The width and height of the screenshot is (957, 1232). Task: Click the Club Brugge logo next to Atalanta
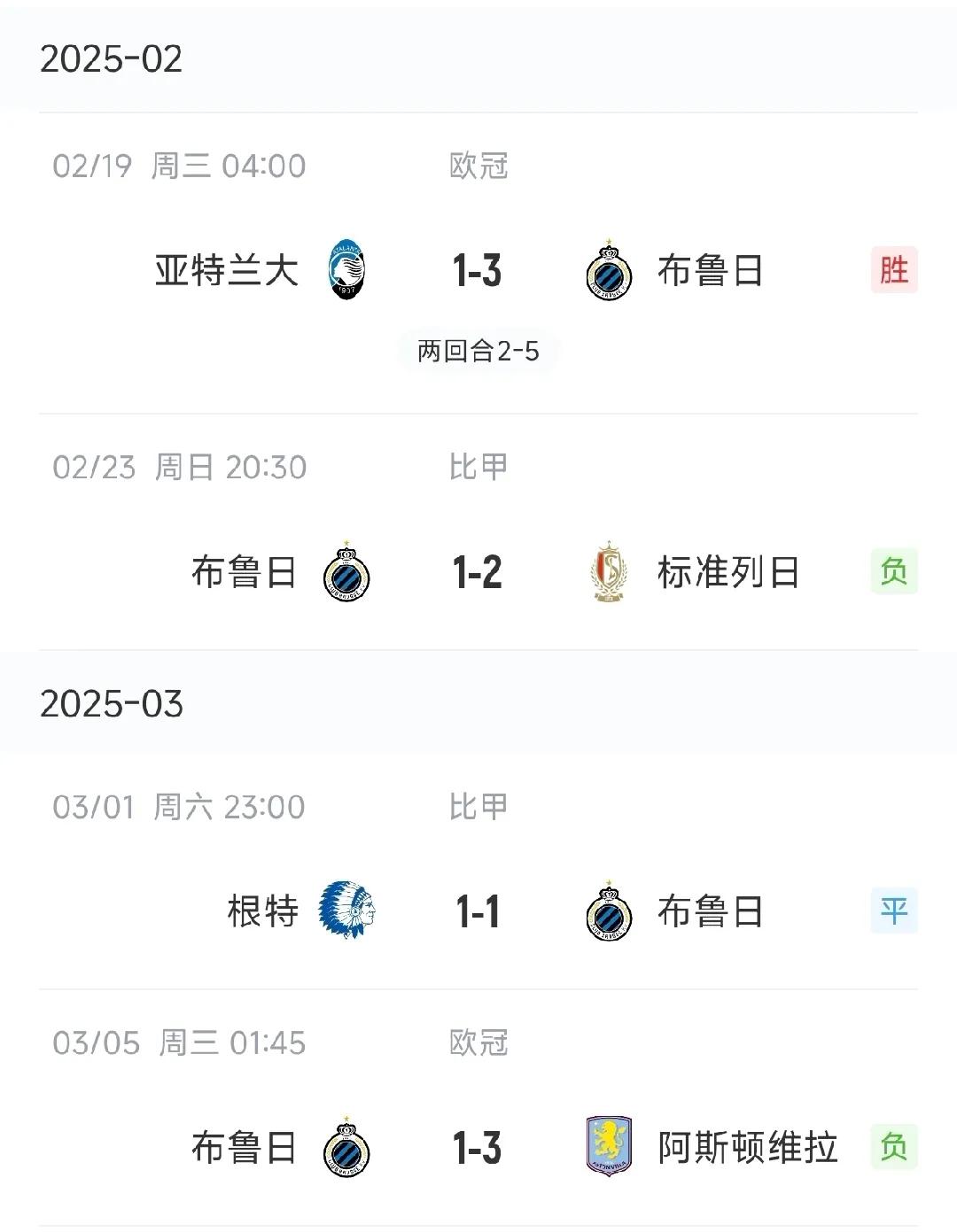pos(608,272)
